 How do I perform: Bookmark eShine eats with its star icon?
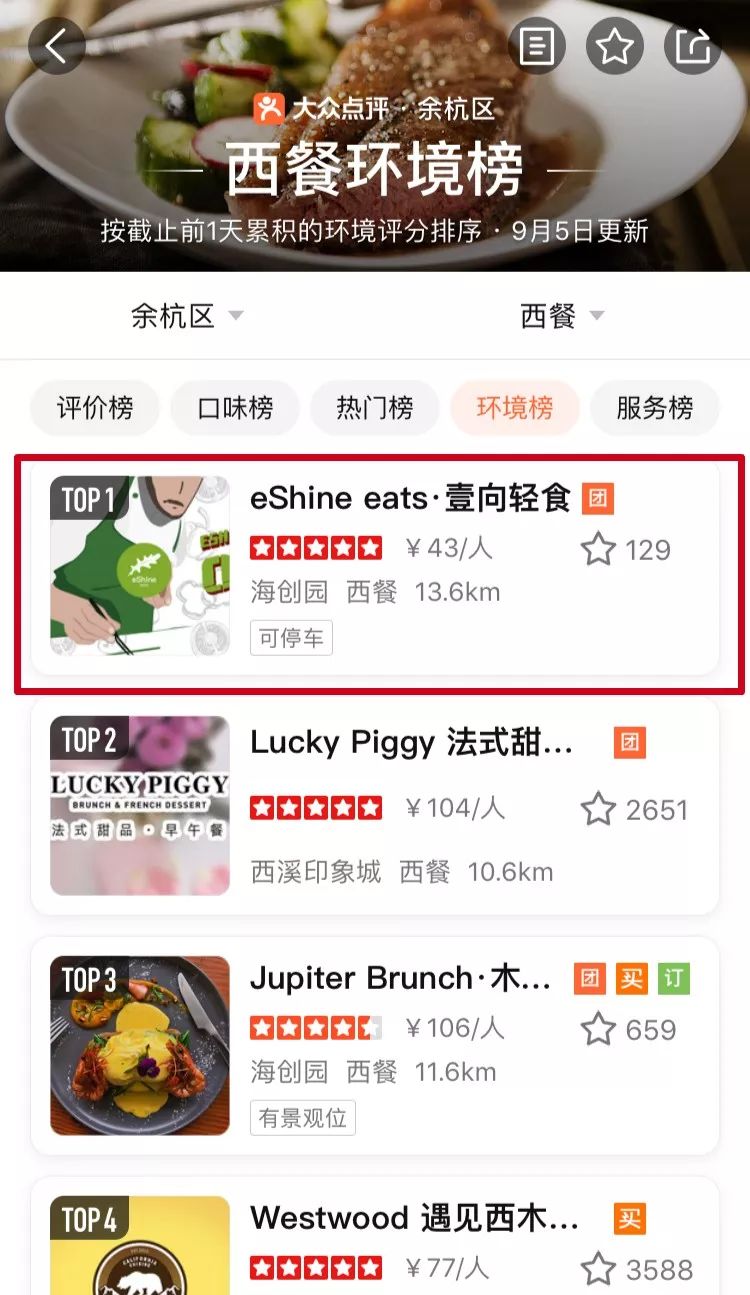[598, 549]
